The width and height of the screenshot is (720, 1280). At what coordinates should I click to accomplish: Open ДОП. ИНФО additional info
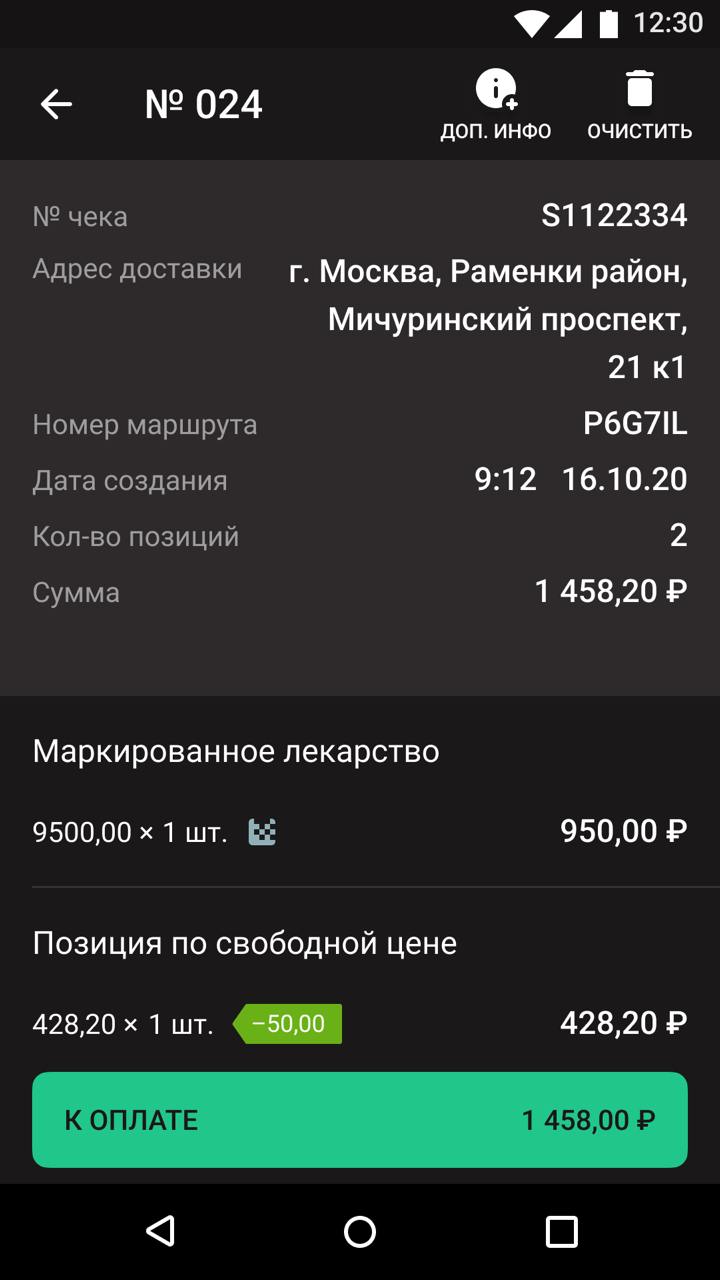click(496, 104)
